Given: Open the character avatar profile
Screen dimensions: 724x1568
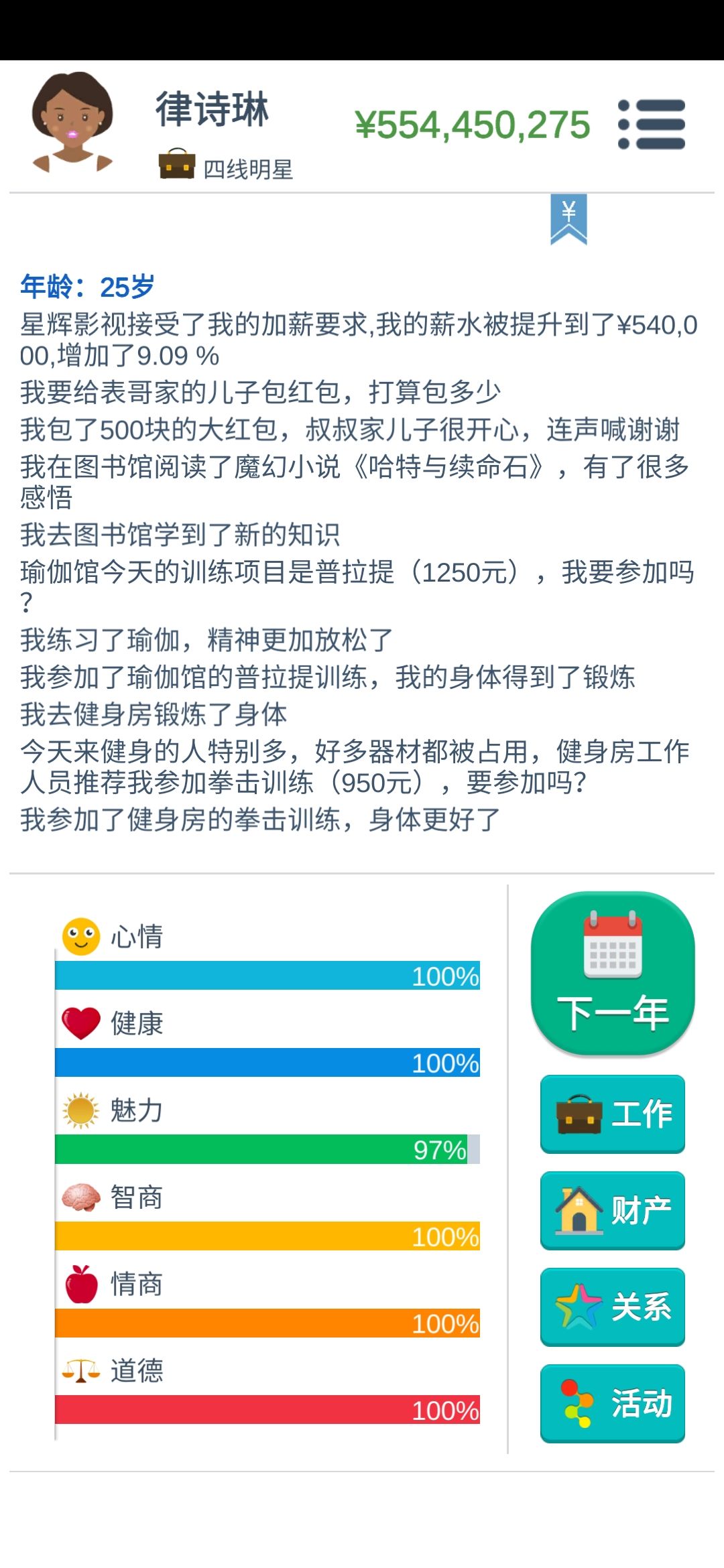Looking at the screenshot, I should (72, 123).
